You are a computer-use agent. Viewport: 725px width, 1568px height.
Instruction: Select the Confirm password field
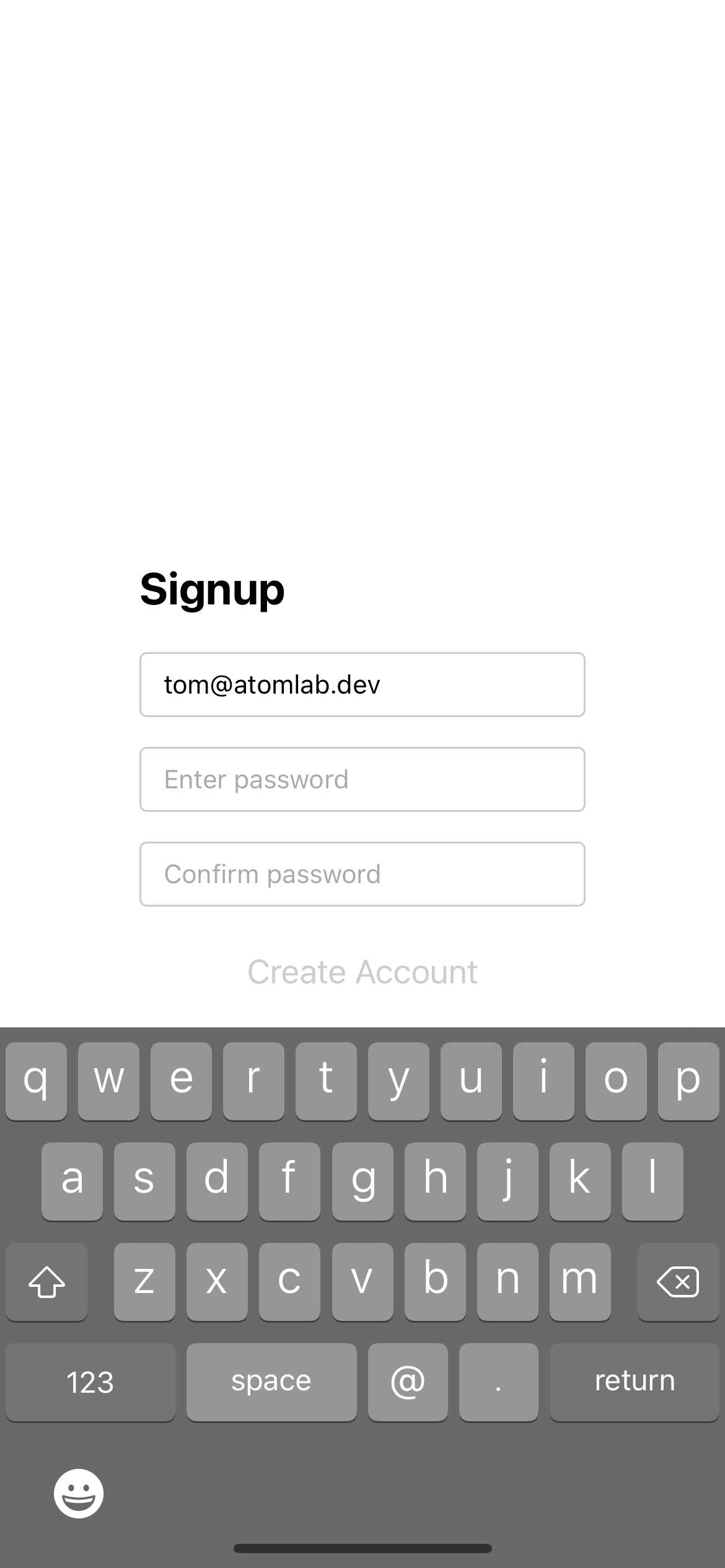point(362,874)
